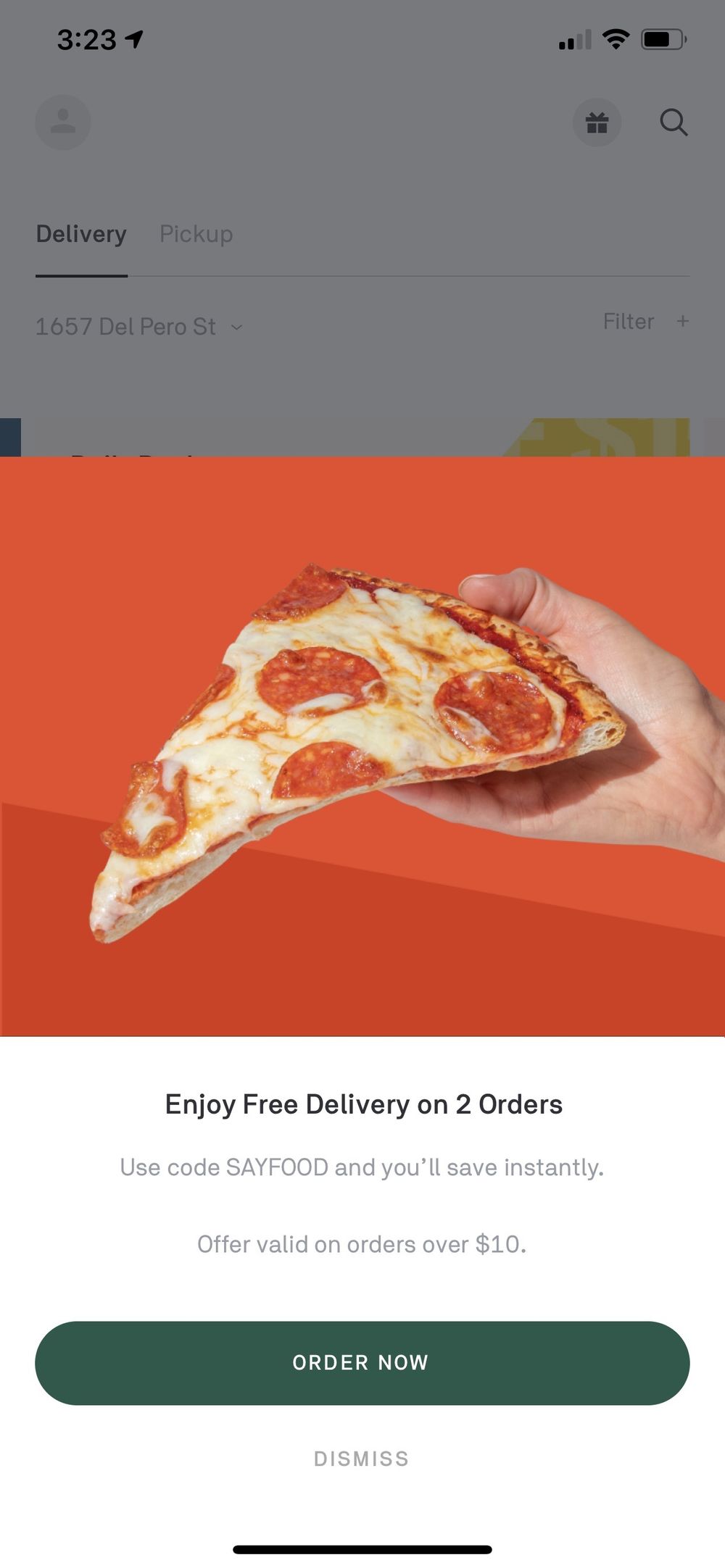Open the profile avatar icon

[x=63, y=122]
